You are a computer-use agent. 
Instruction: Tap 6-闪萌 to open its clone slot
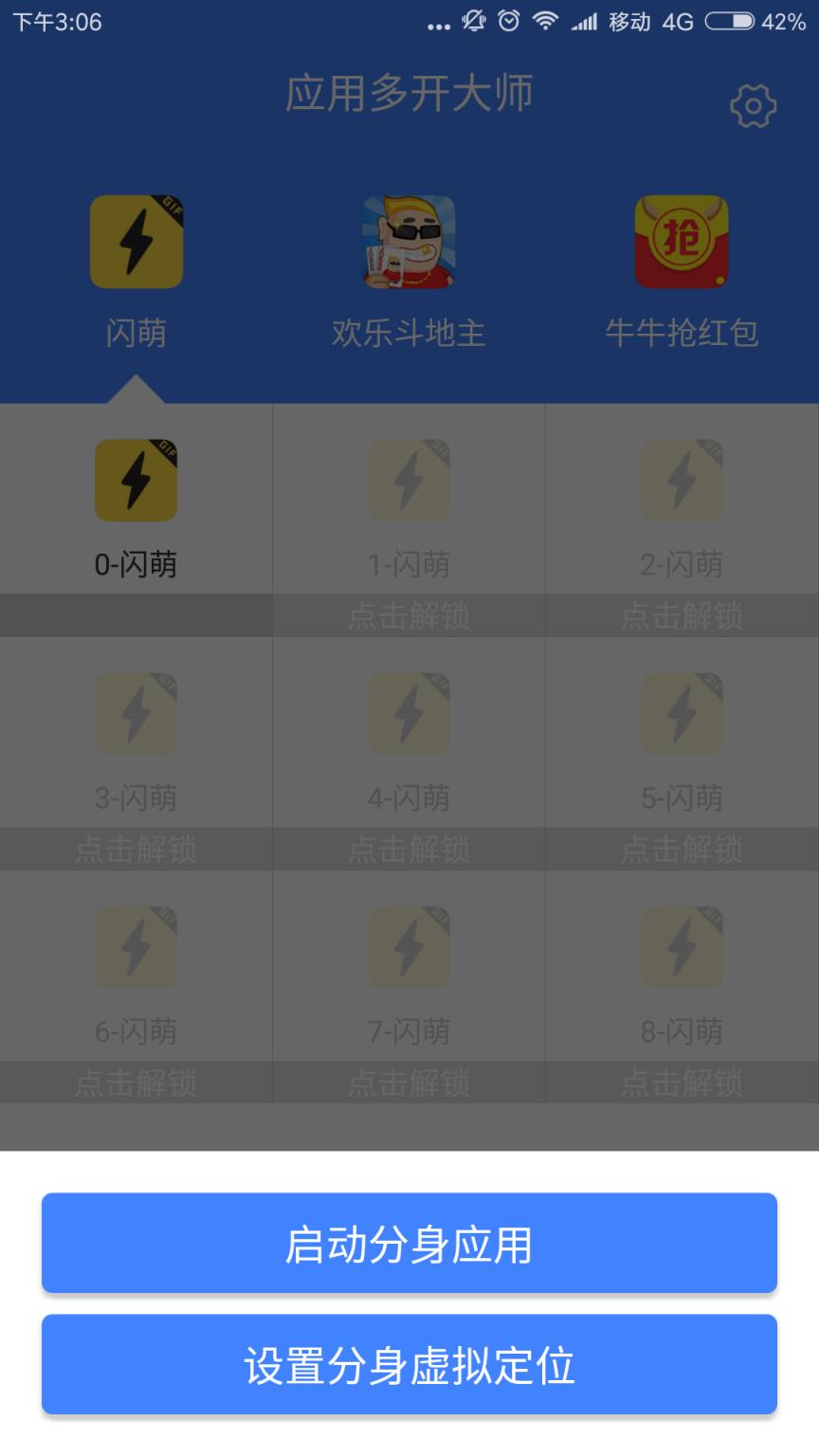click(x=136, y=947)
